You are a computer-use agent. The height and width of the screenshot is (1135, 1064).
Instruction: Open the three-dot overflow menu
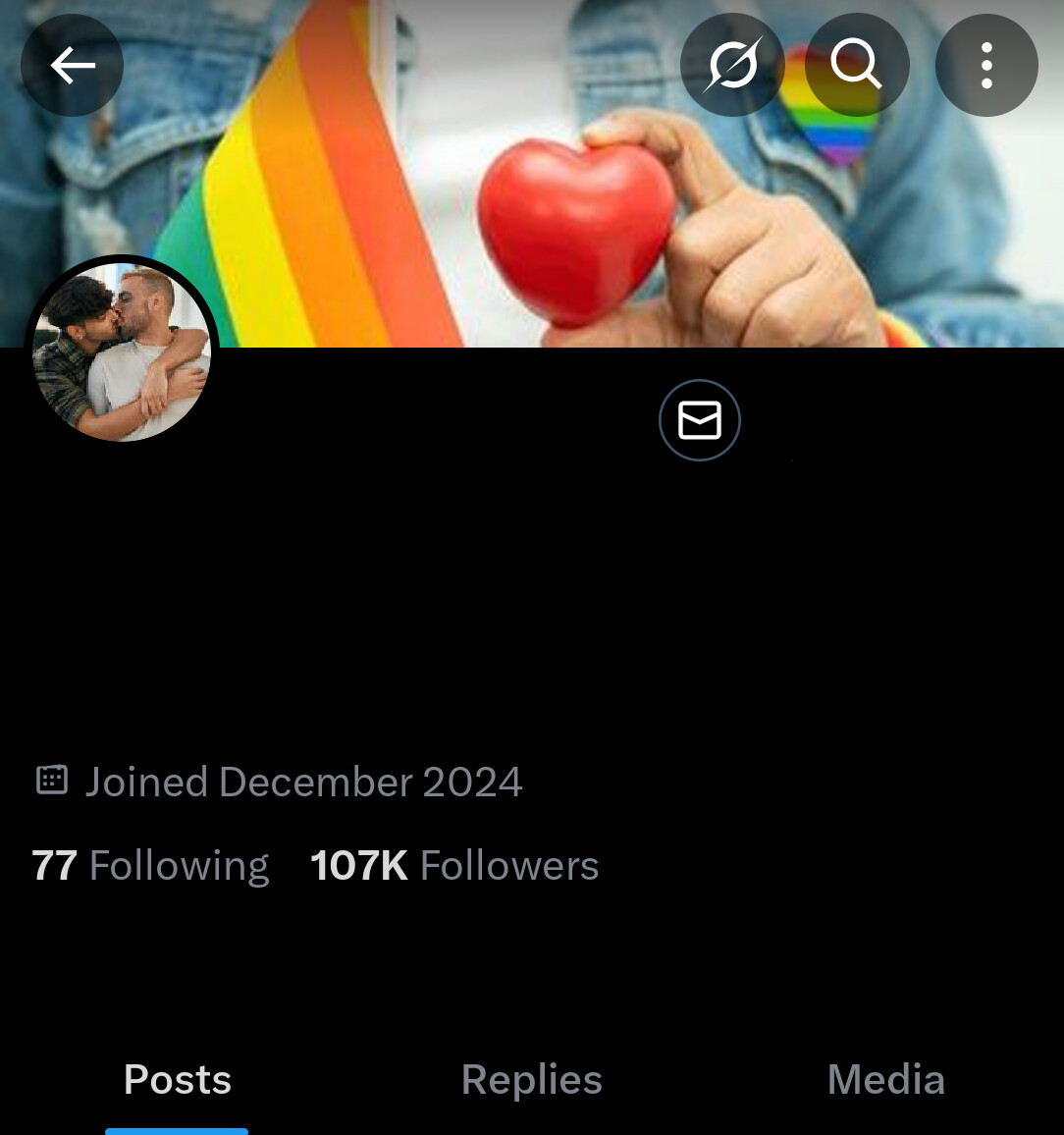pyautogui.click(x=986, y=66)
